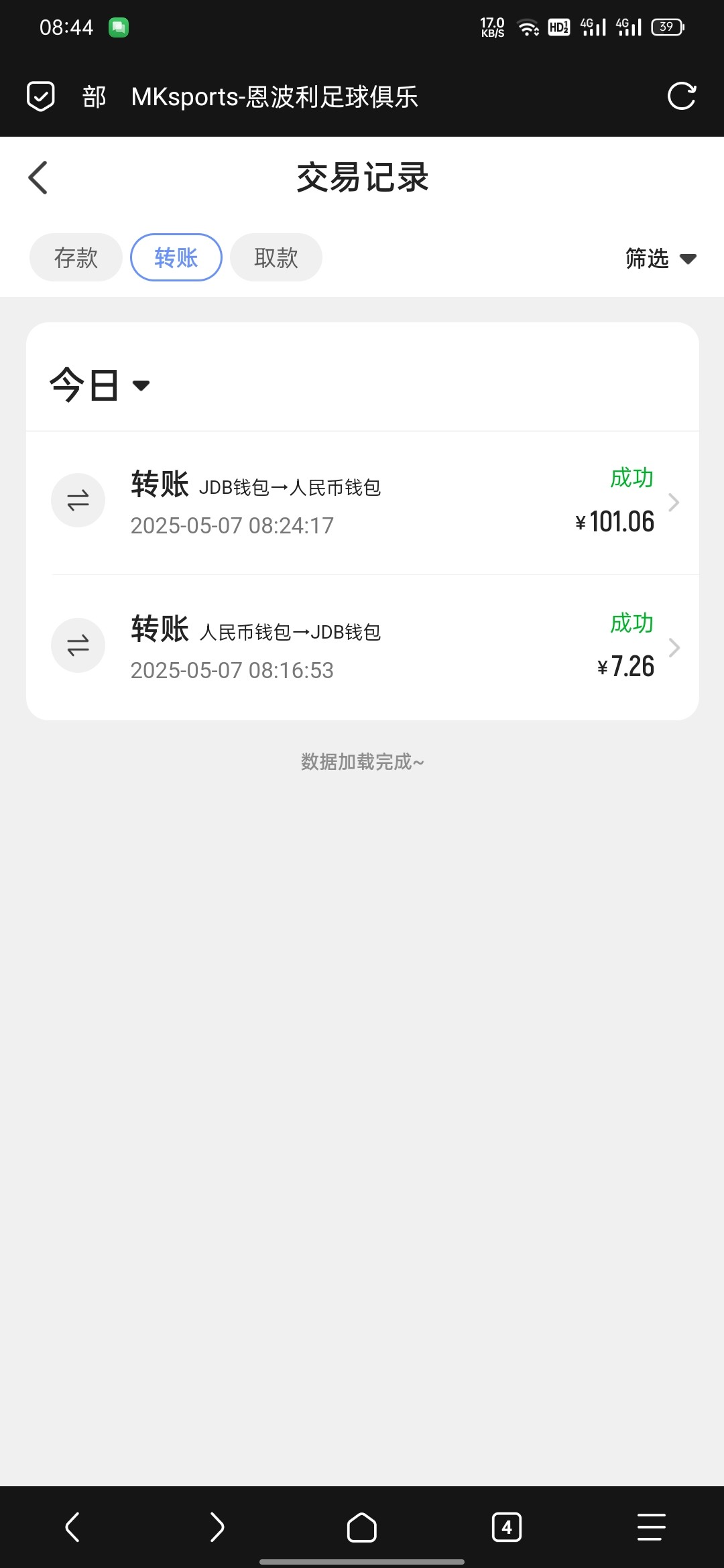Open the green messaging icon in the status bar
Screen dimensions: 724x1568
tap(119, 27)
